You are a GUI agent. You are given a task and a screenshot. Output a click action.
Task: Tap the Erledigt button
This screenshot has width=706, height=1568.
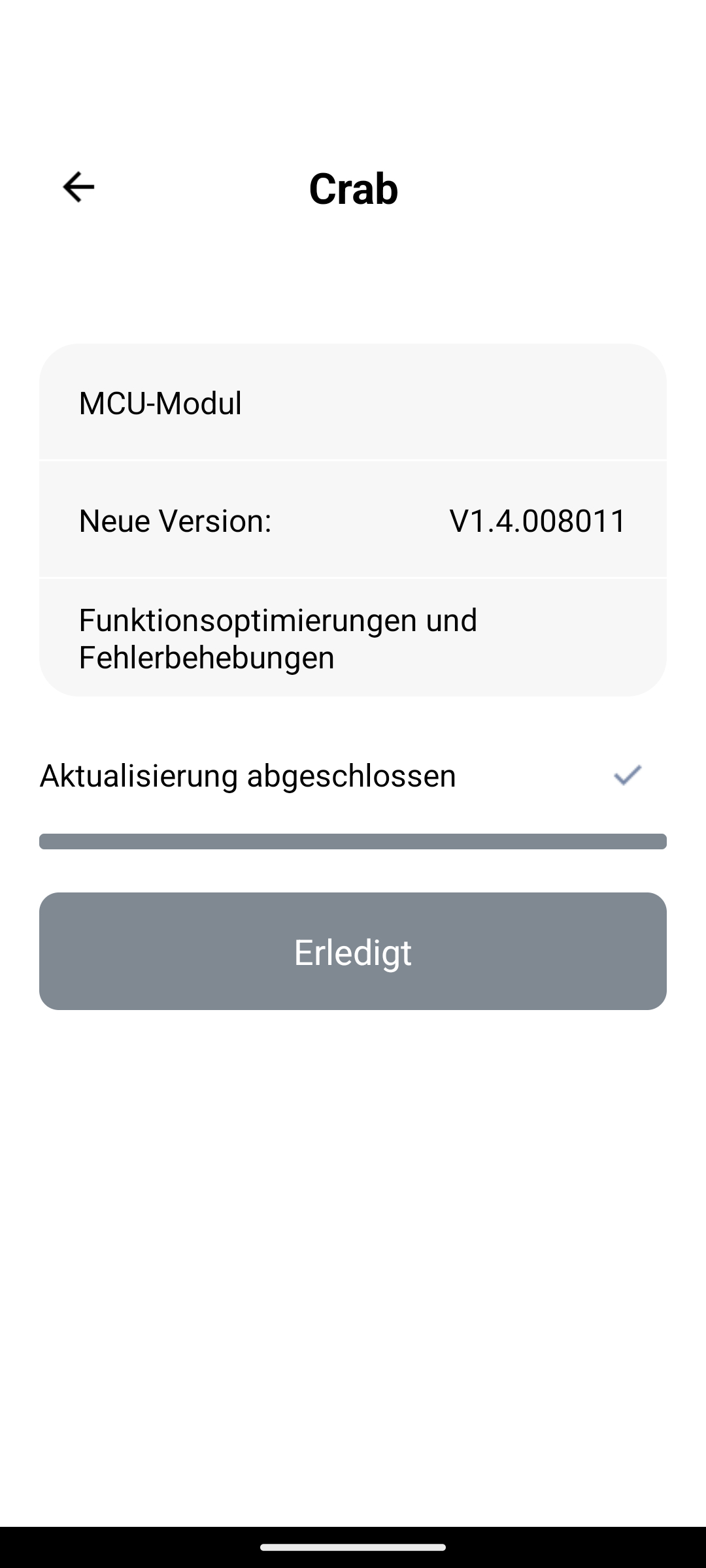pyautogui.click(x=353, y=951)
